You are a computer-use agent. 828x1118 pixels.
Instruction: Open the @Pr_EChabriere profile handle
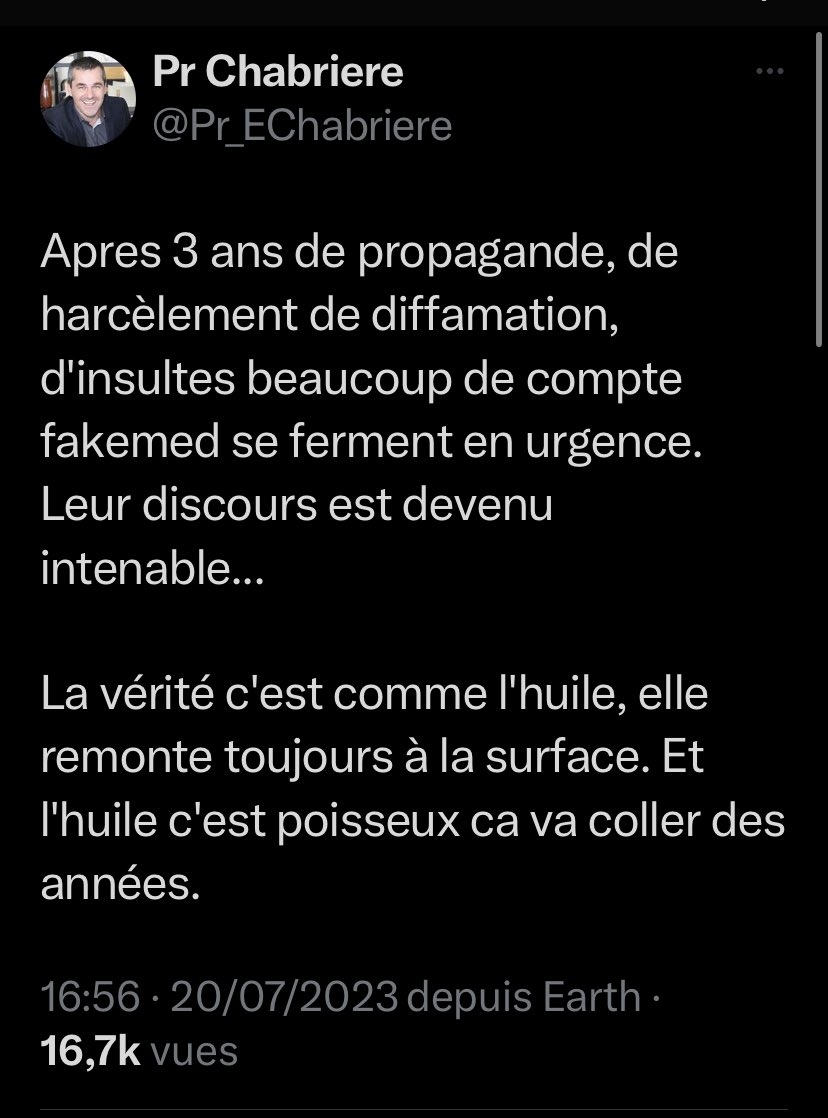302,125
